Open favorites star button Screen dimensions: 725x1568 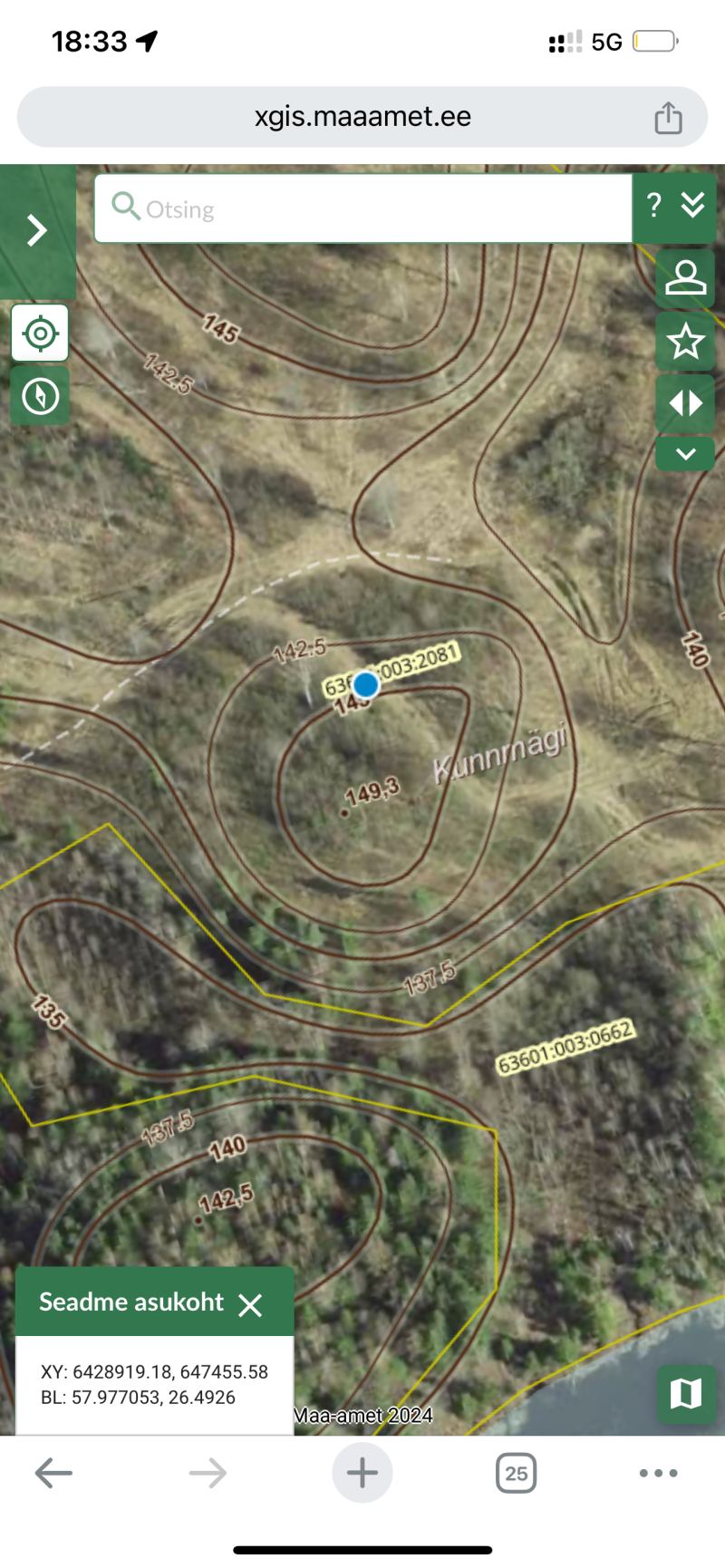pos(685,342)
